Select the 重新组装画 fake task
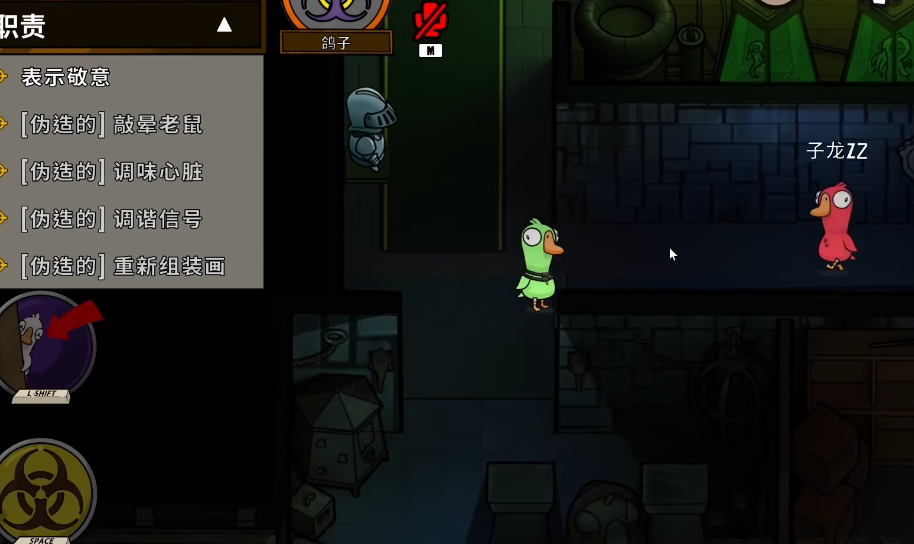The image size is (914, 544). (x=122, y=266)
